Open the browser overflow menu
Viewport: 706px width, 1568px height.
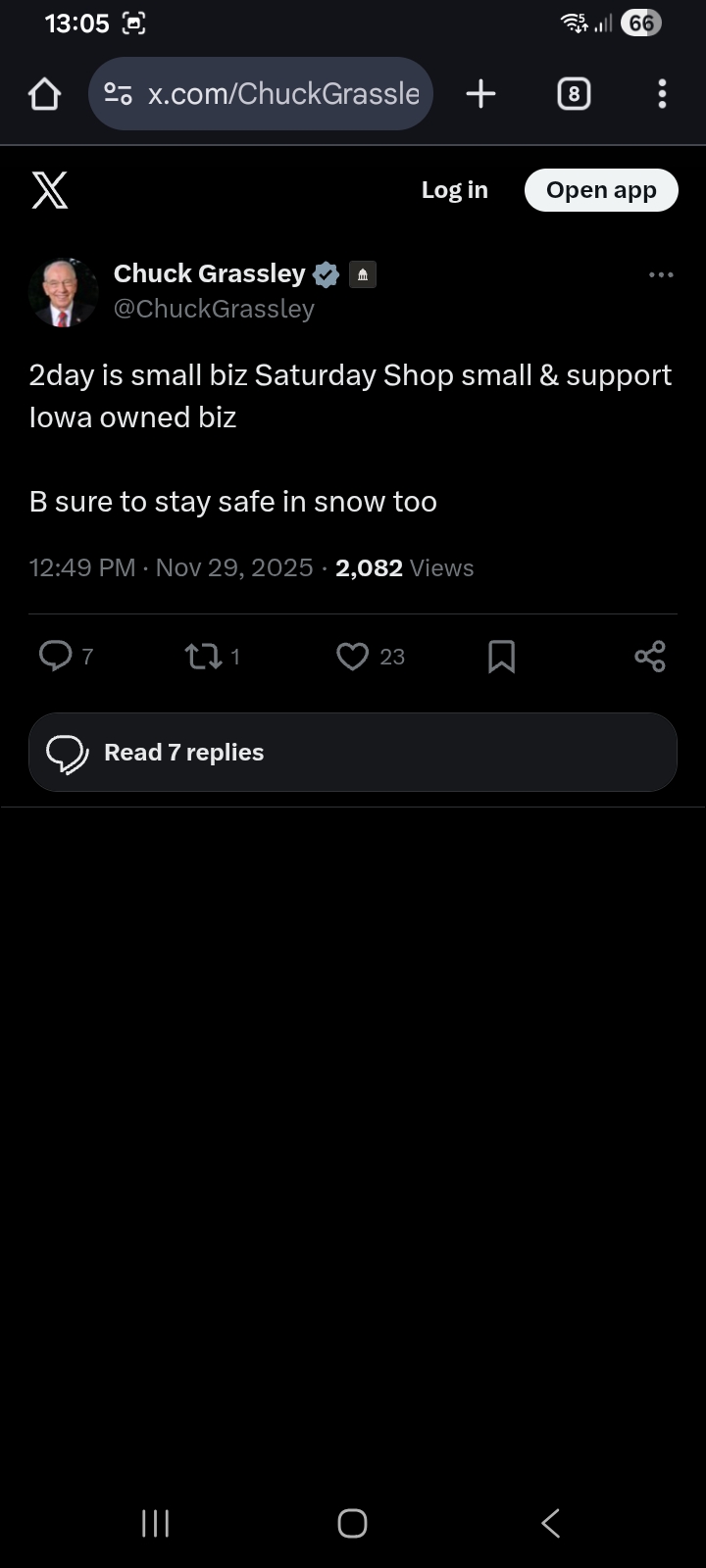662,94
